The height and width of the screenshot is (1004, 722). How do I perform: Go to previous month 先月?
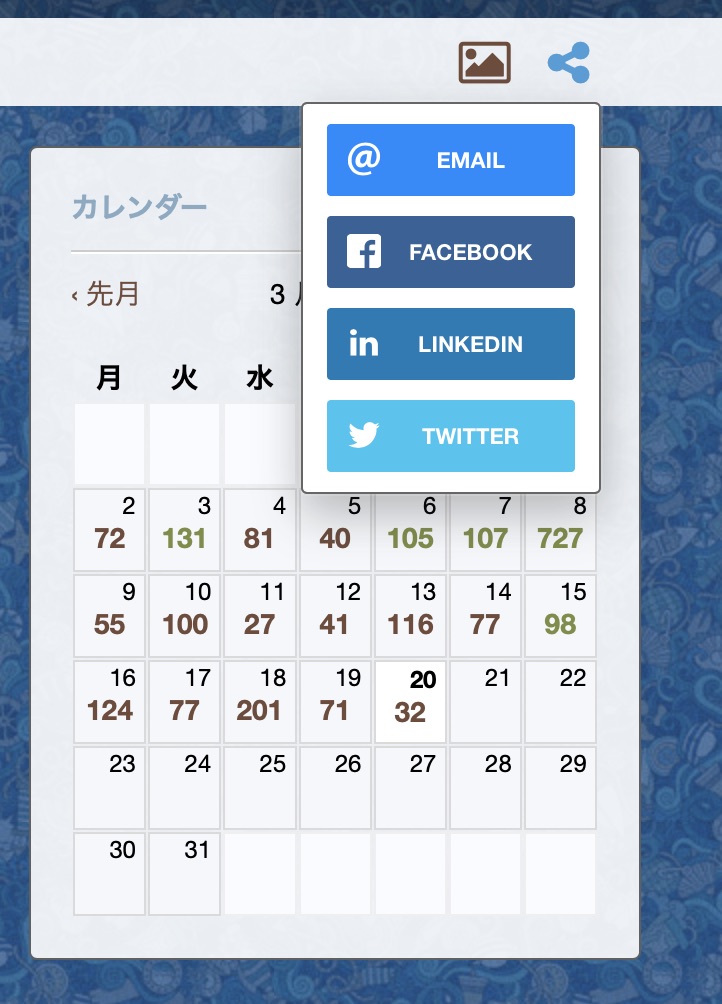point(106,294)
